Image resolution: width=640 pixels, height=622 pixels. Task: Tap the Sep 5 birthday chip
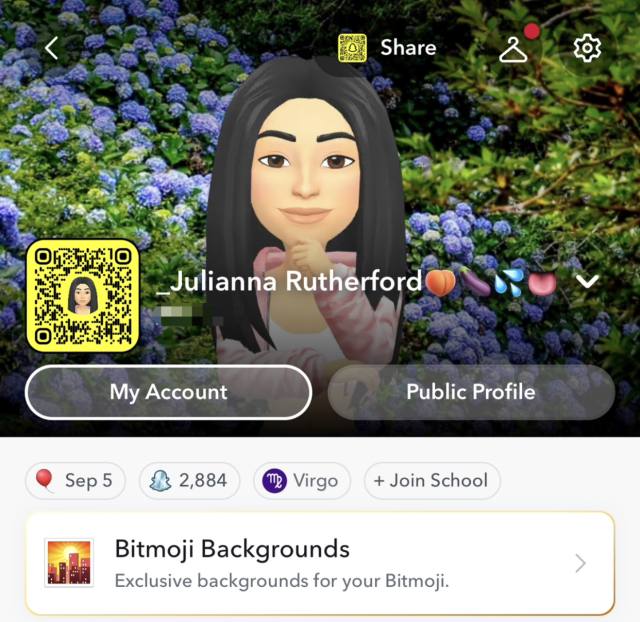coord(72,481)
